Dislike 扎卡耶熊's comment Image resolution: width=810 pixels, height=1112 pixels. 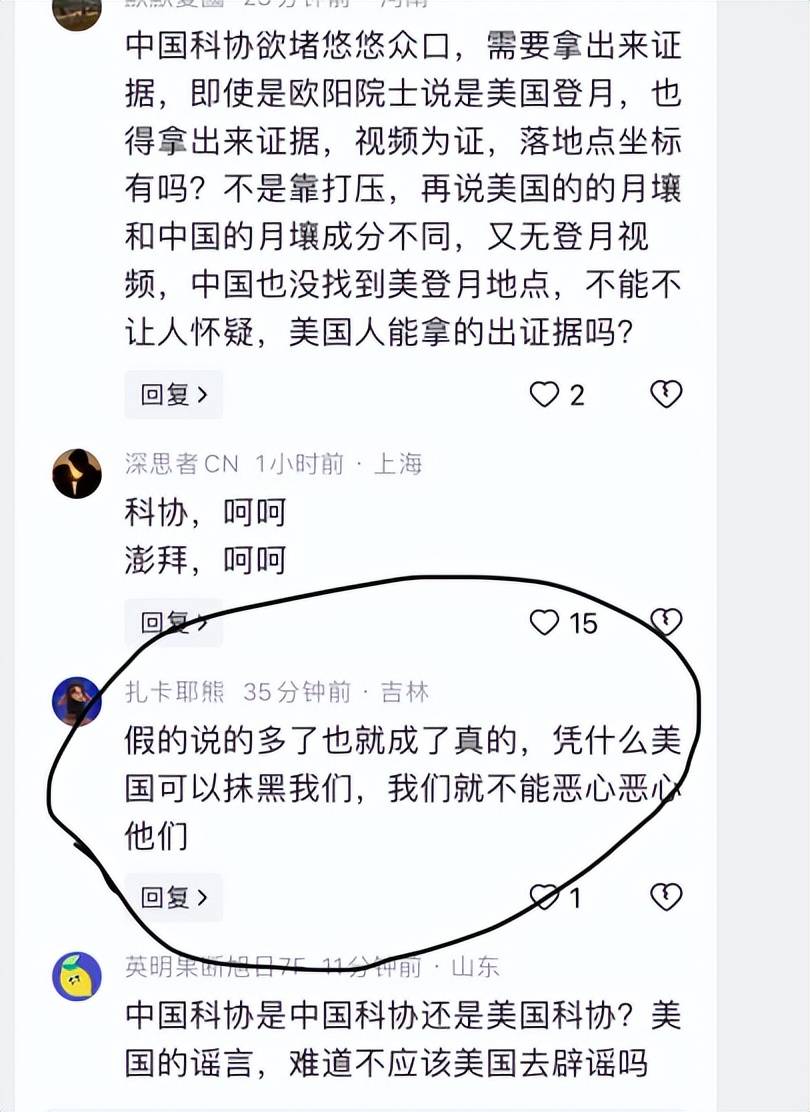click(666, 897)
